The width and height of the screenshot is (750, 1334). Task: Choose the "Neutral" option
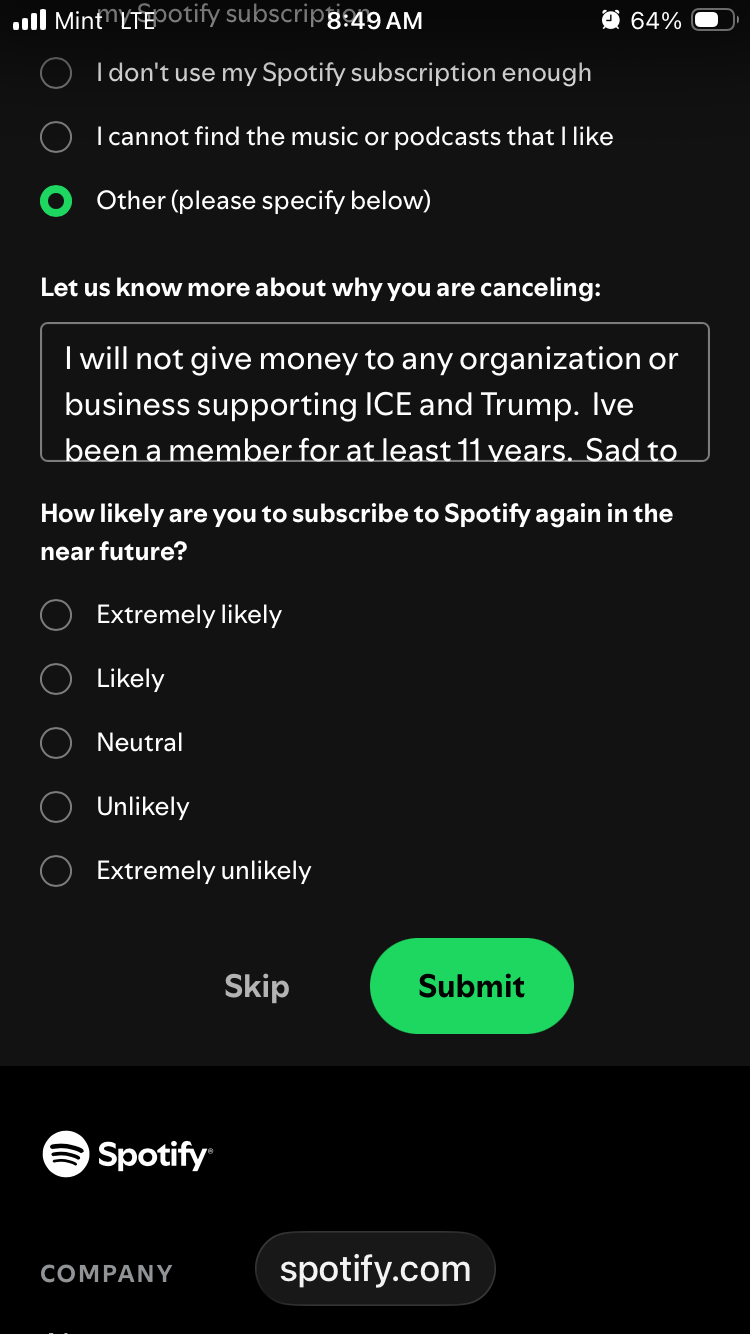pos(56,743)
